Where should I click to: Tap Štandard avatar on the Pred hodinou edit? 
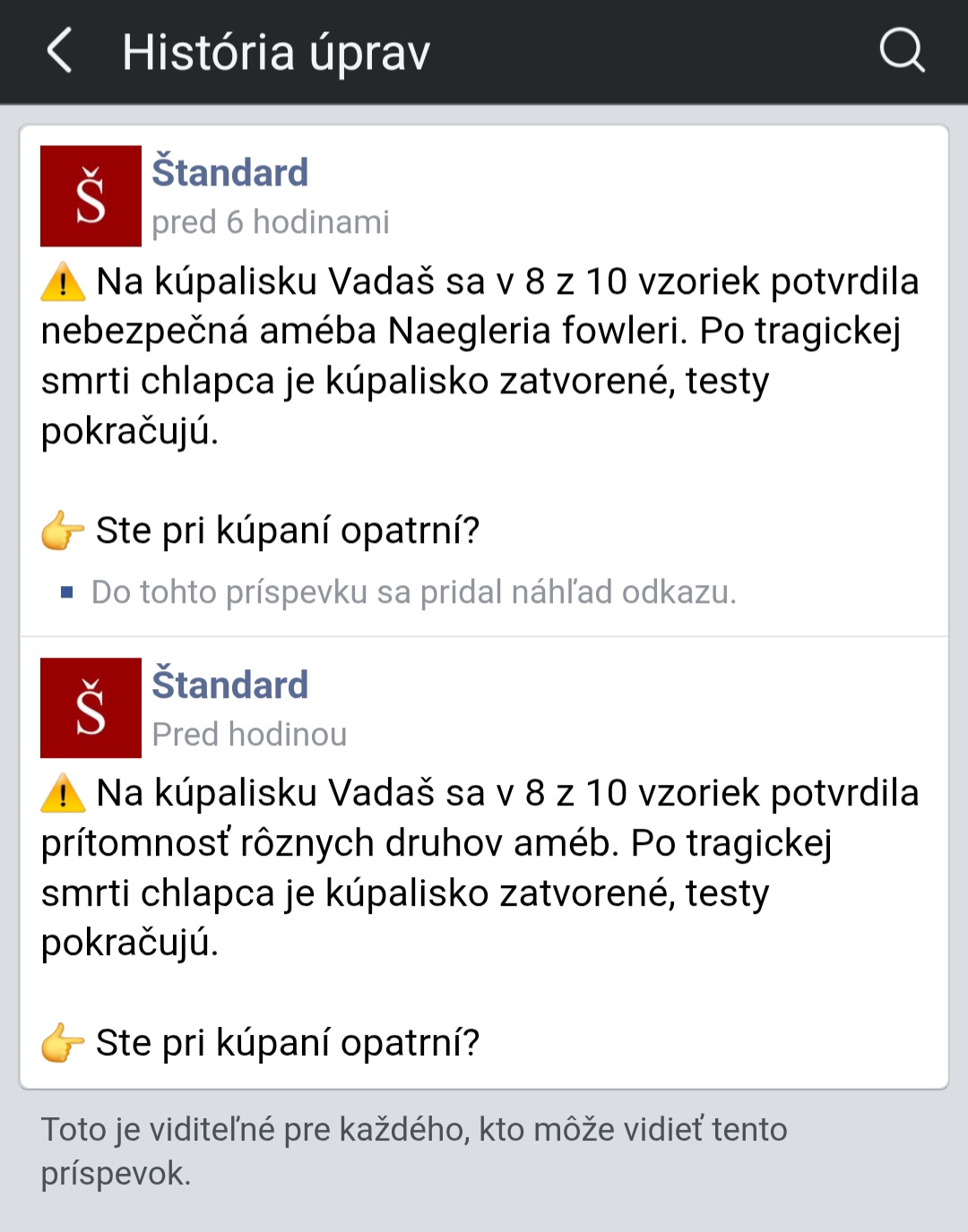[91, 708]
